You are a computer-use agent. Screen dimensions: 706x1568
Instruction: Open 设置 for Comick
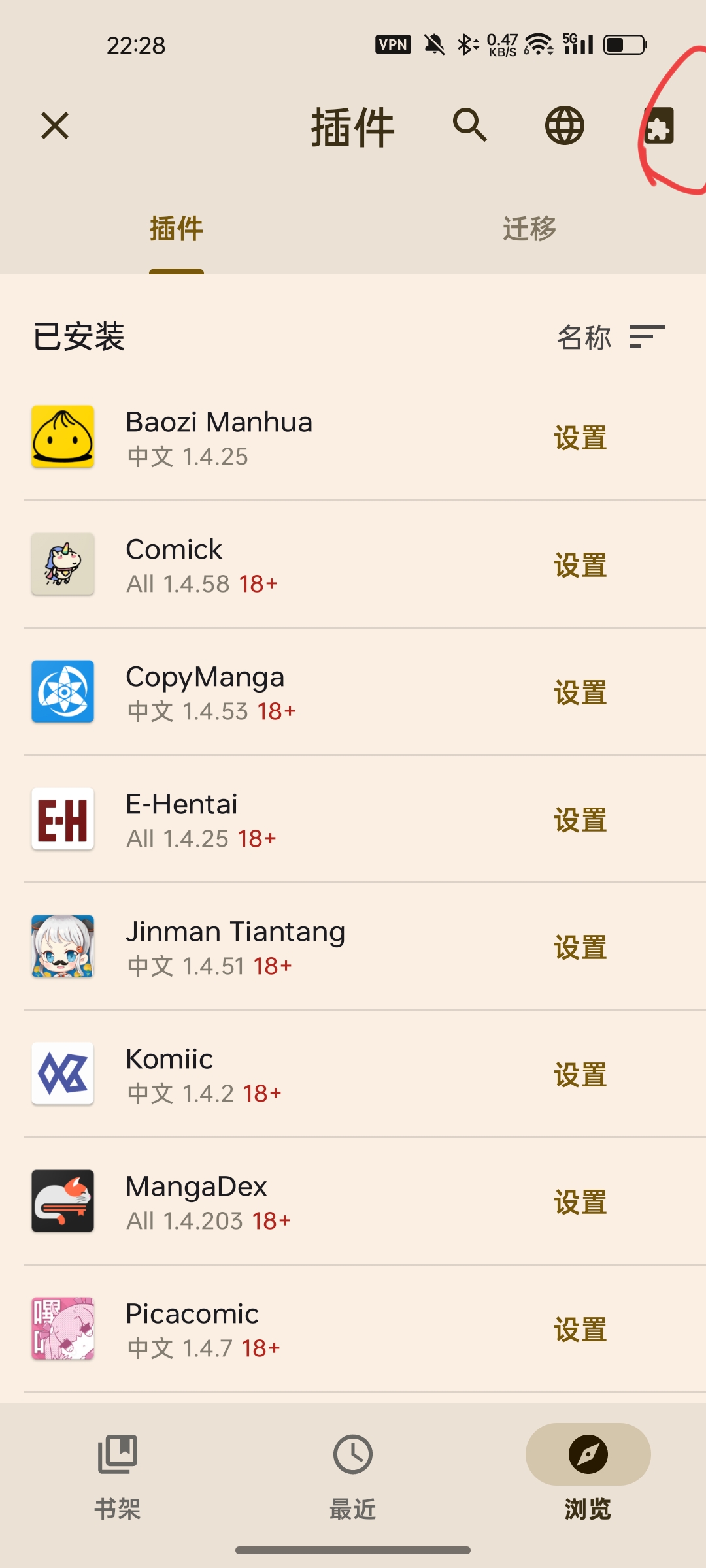pyautogui.click(x=580, y=565)
